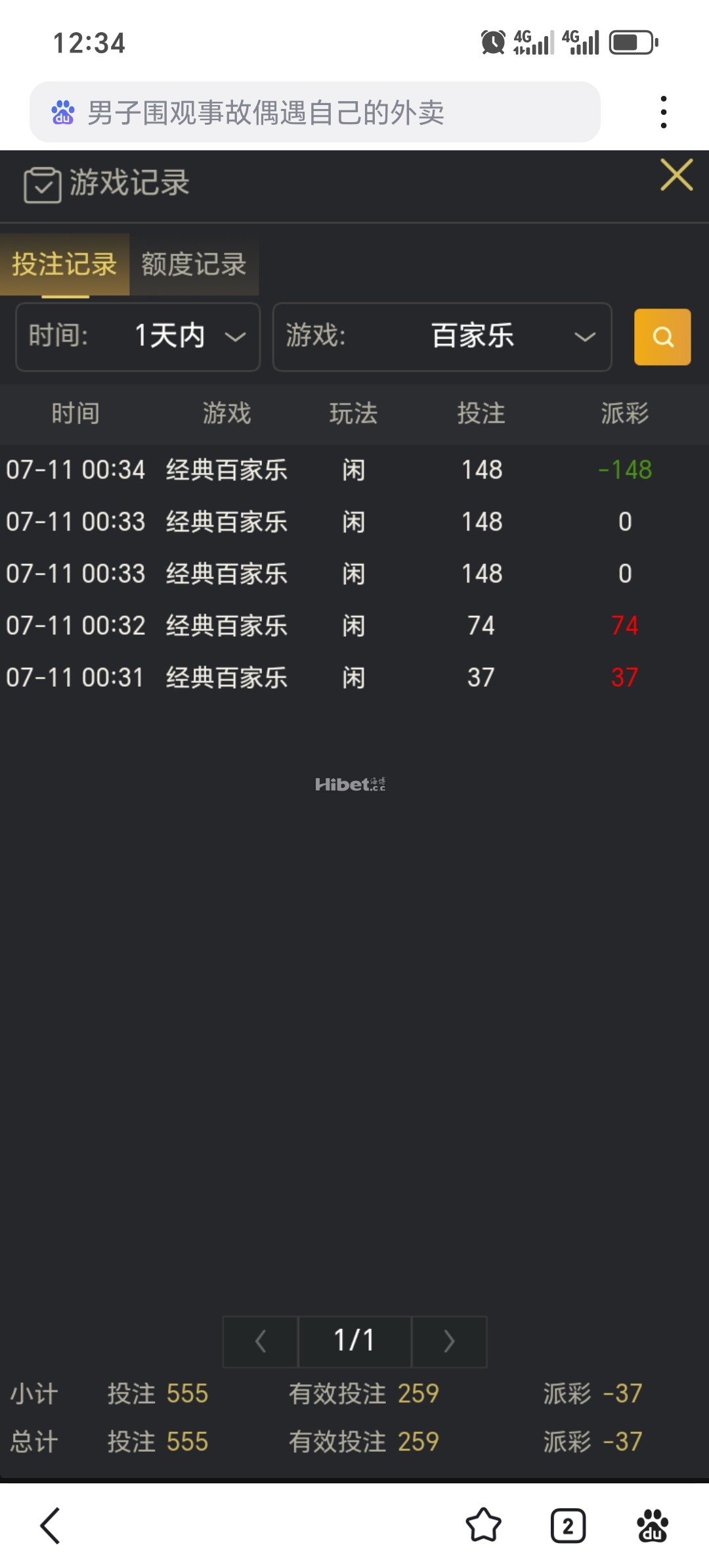The height and width of the screenshot is (1568, 709).
Task: Click the game record clipboard icon
Action: point(41,183)
